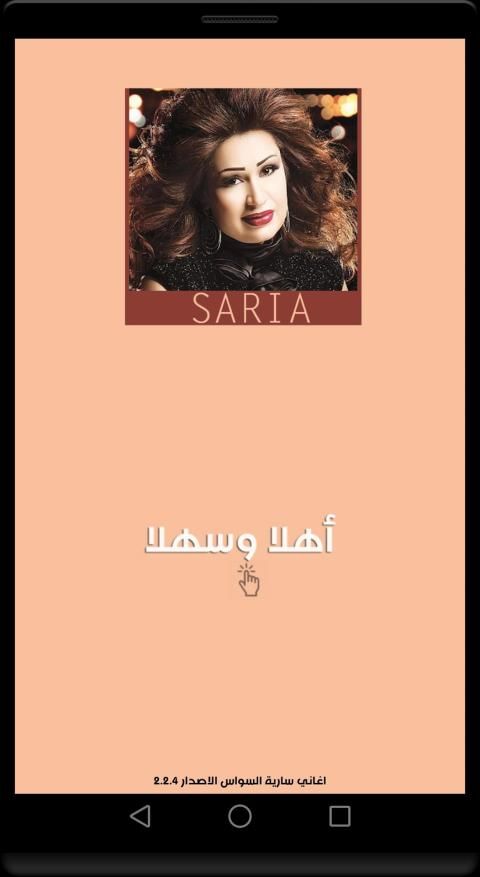Tap the system home button
Screen dimensions: 480x877
(x=239, y=816)
